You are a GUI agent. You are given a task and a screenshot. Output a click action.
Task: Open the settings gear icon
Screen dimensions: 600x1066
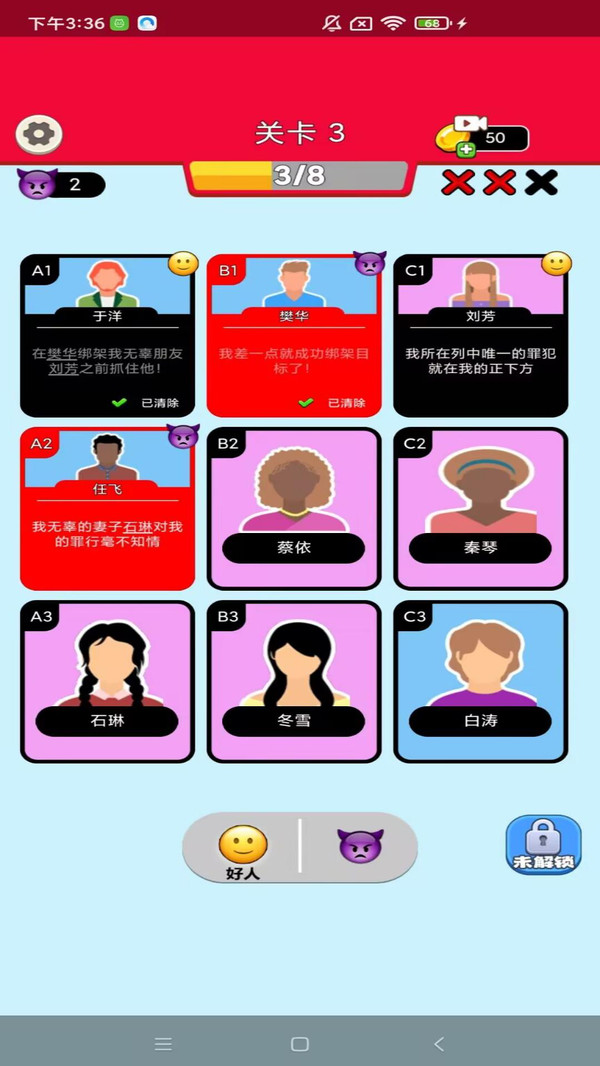pyautogui.click(x=39, y=134)
